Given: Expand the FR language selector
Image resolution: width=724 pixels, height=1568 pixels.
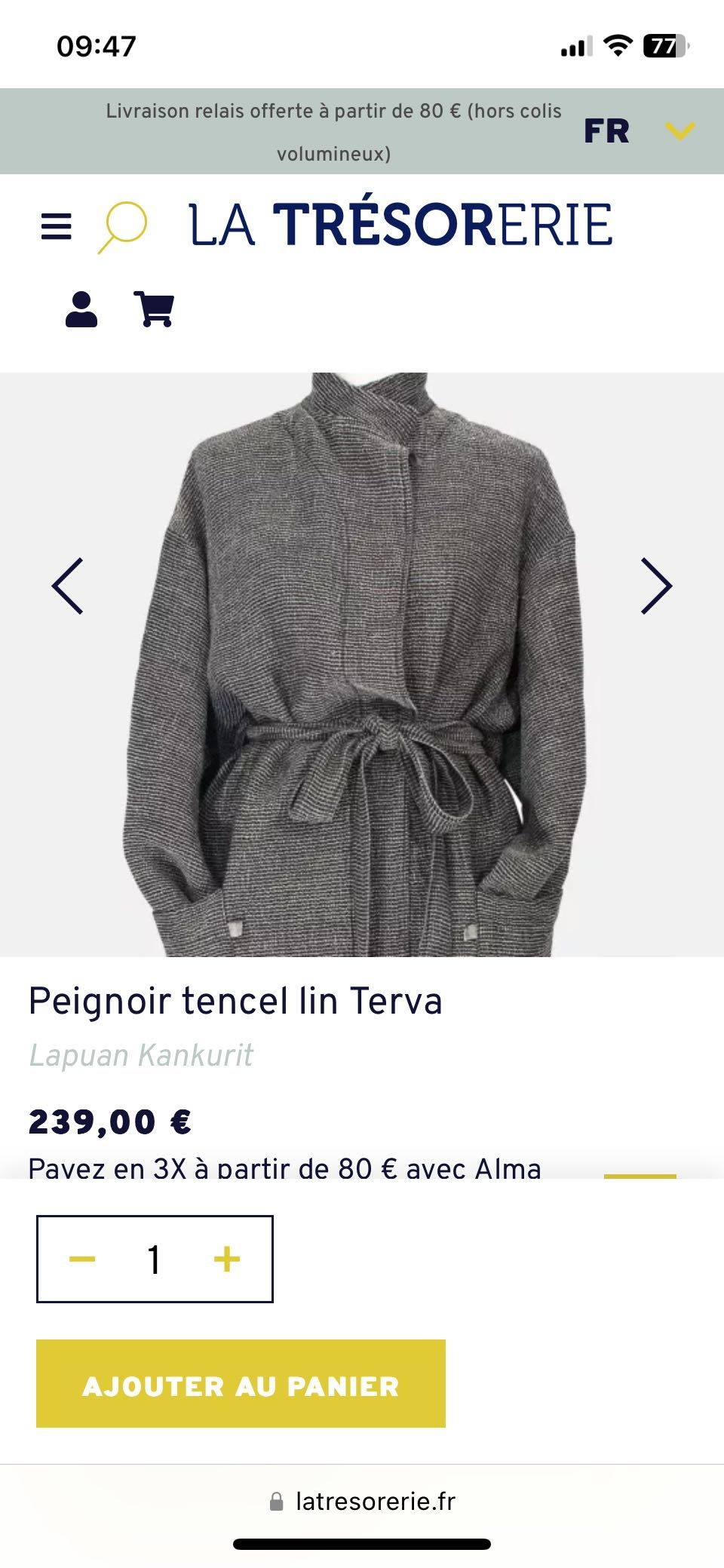Looking at the screenshot, I should coord(638,131).
